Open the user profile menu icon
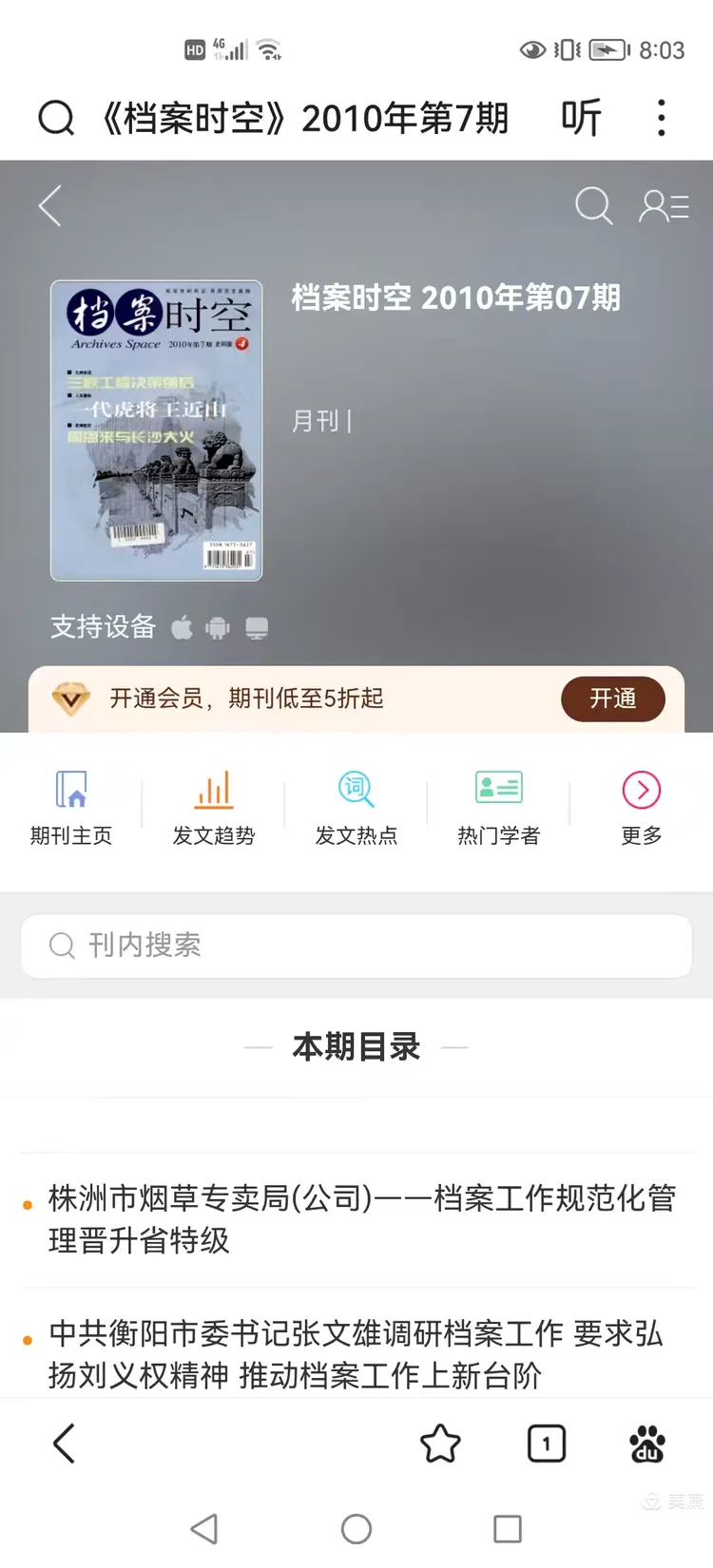Image resolution: width=713 pixels, height=1568 pixels. (x=664, y=205)
